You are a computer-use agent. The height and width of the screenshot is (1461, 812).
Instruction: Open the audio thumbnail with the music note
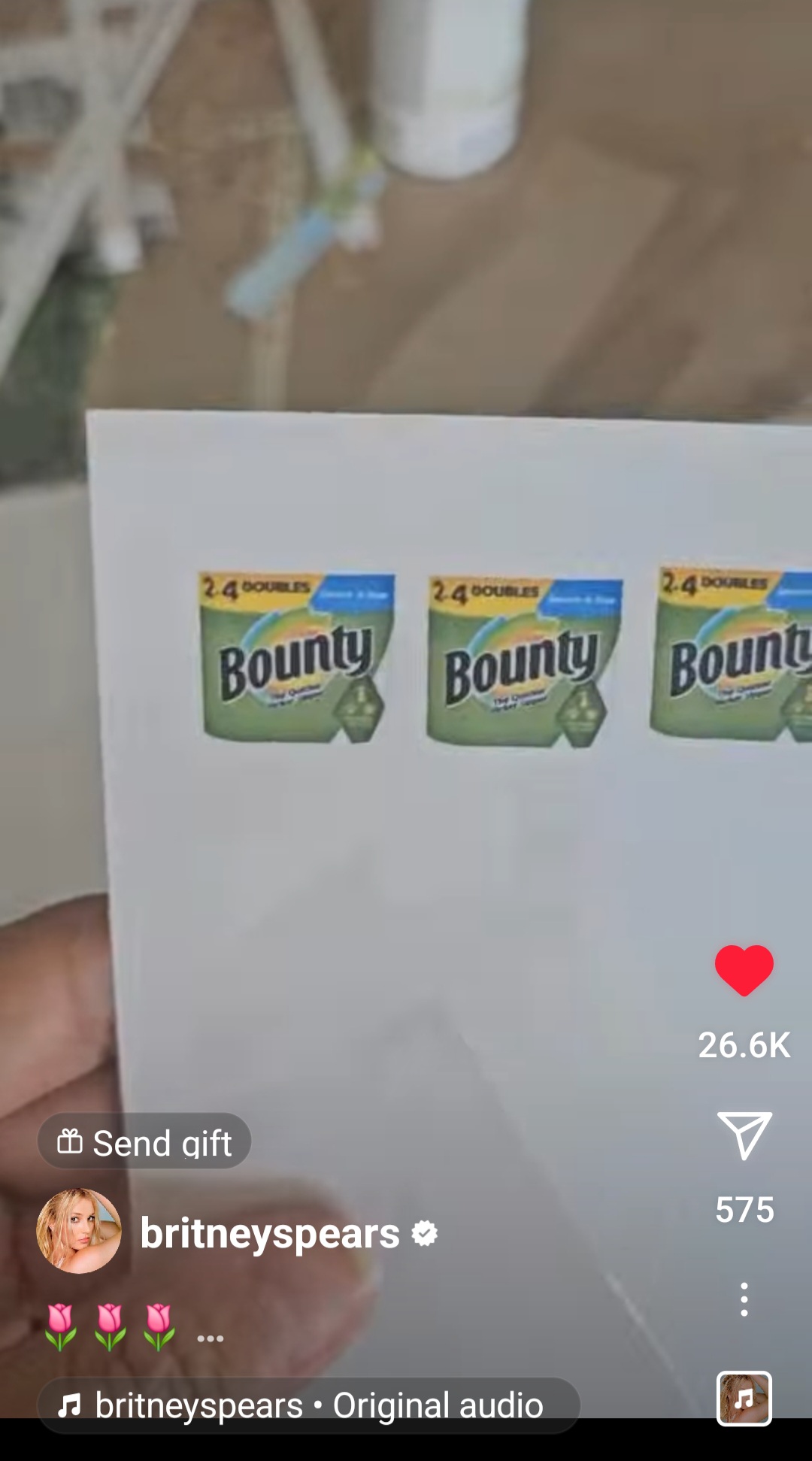744,1399
